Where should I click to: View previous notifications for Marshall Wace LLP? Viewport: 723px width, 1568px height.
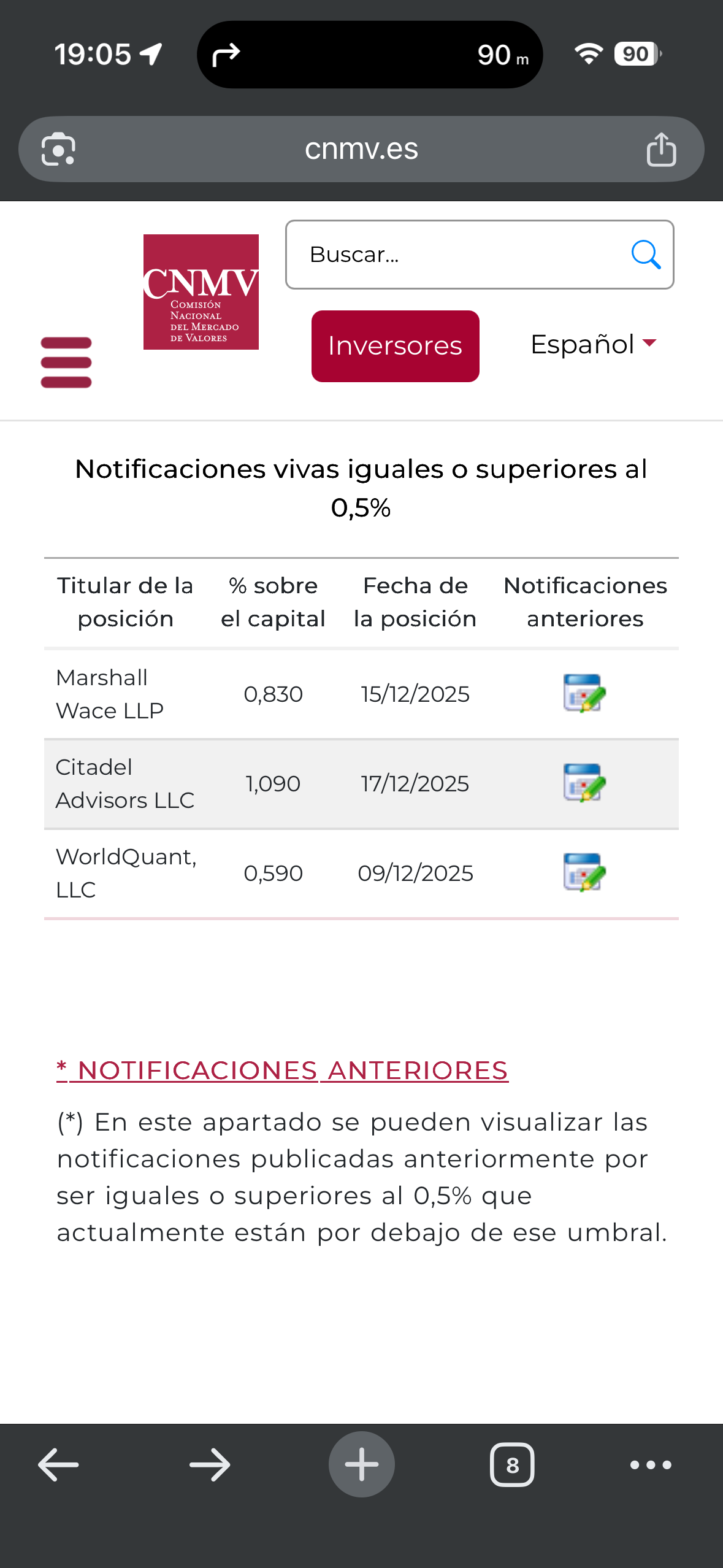[x=584, y=693]
